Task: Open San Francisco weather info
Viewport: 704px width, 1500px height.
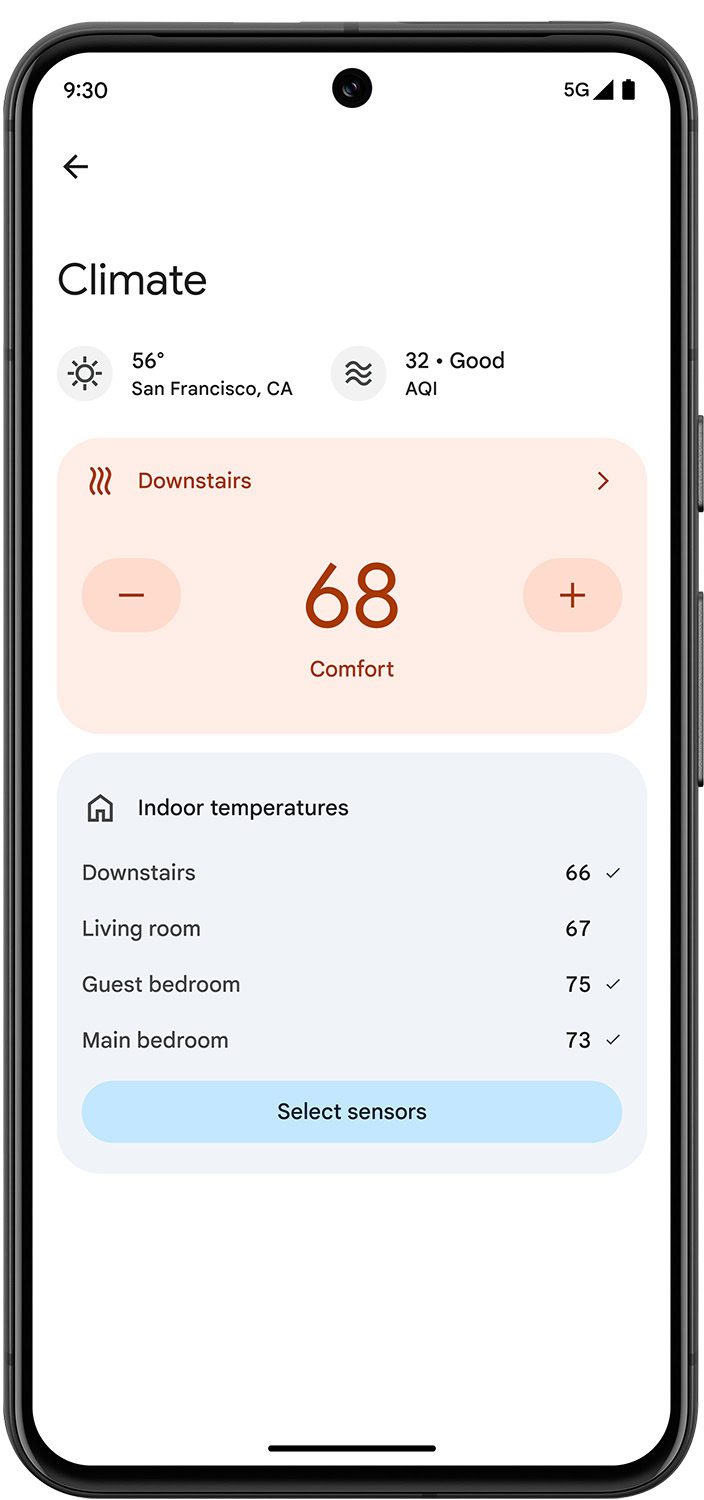Action: [176, 374]
